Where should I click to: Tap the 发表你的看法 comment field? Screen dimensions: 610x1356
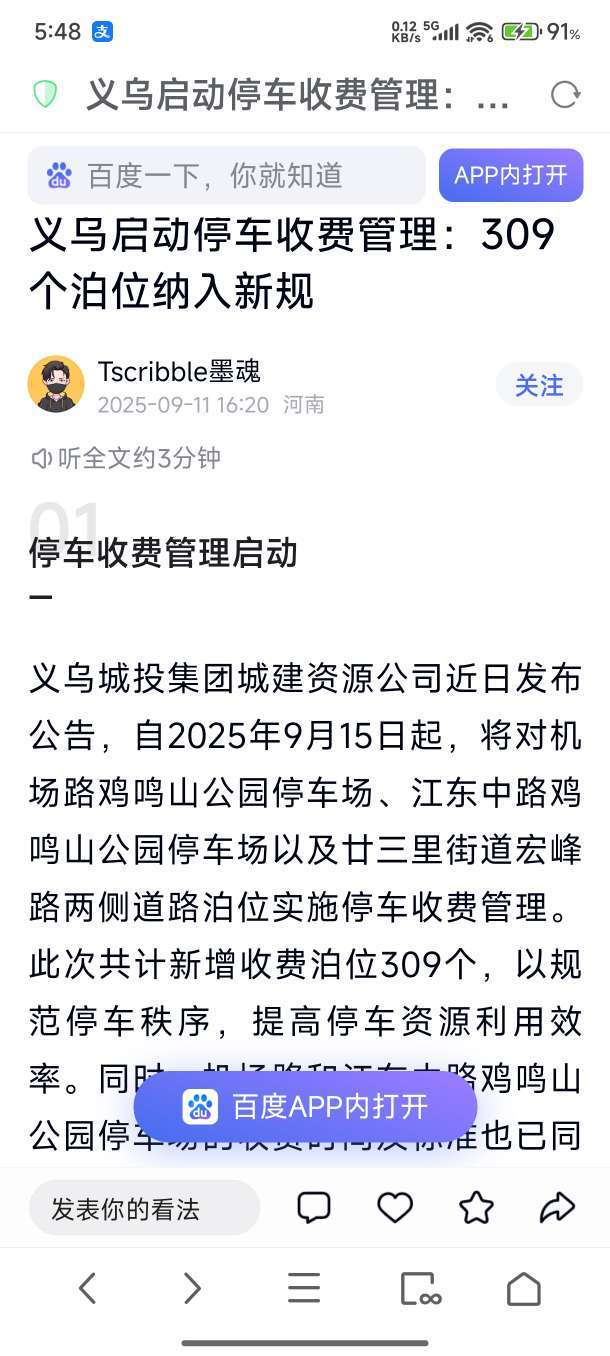[x=144, y=1209]
